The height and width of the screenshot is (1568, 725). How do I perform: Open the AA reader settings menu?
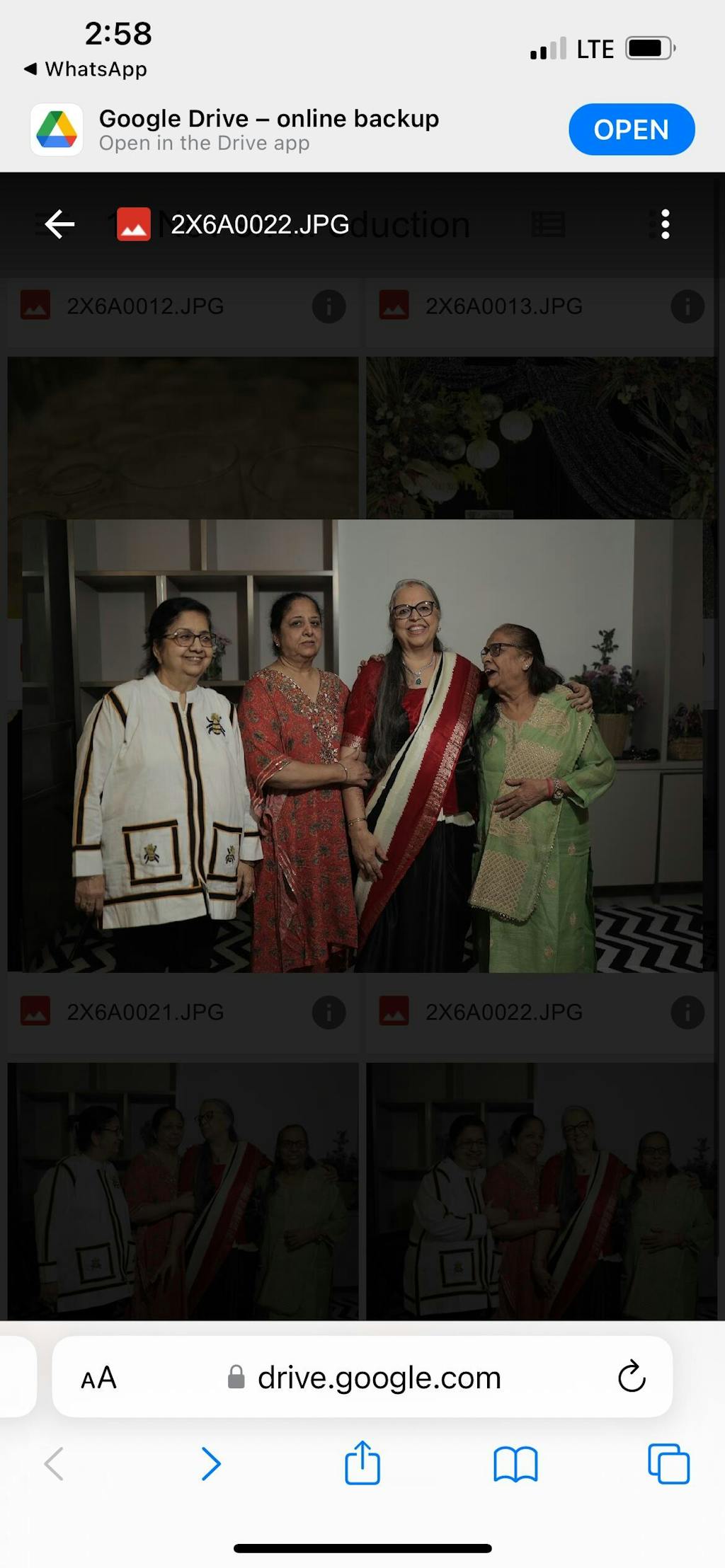tap(98, 1378)
